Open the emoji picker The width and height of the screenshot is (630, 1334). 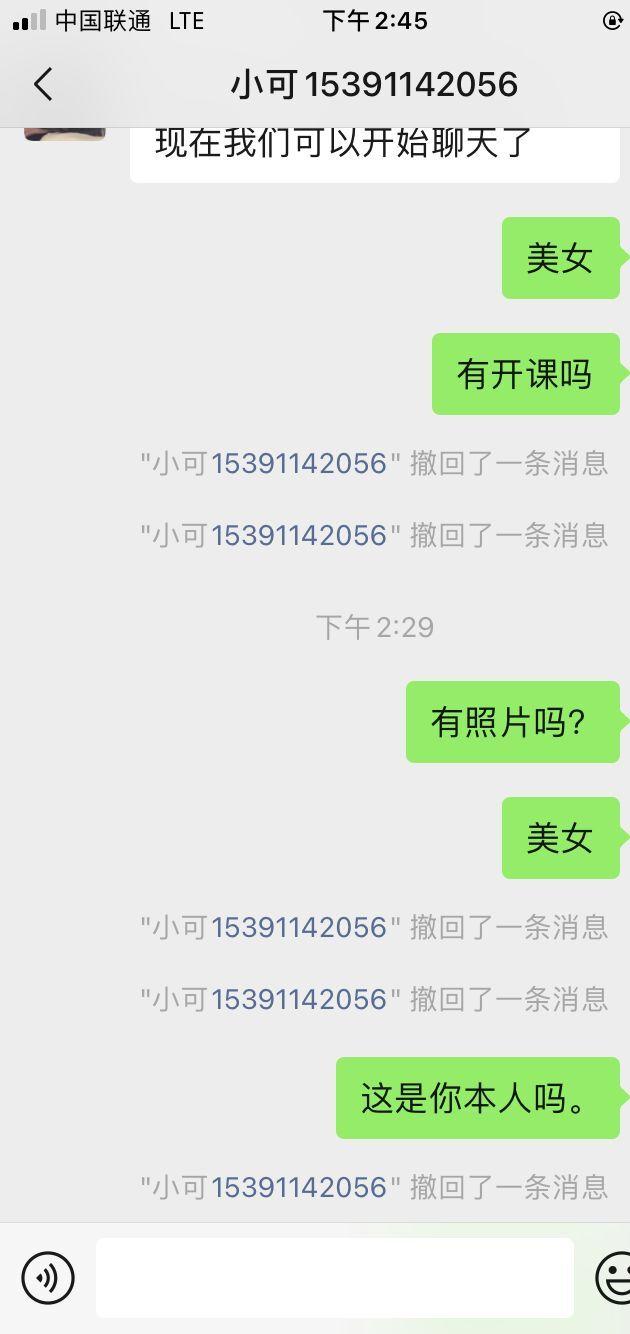[614, 1278]
